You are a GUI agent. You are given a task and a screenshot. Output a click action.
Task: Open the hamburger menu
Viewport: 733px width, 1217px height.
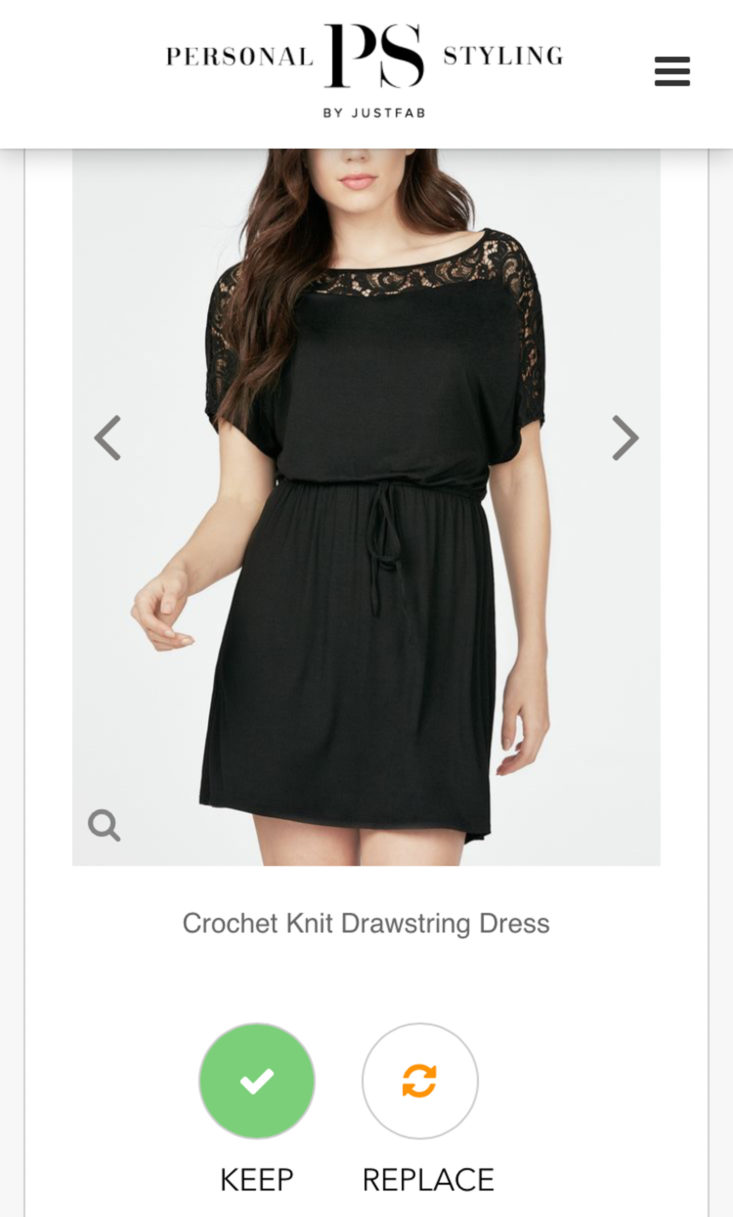(x=672, y=71)
